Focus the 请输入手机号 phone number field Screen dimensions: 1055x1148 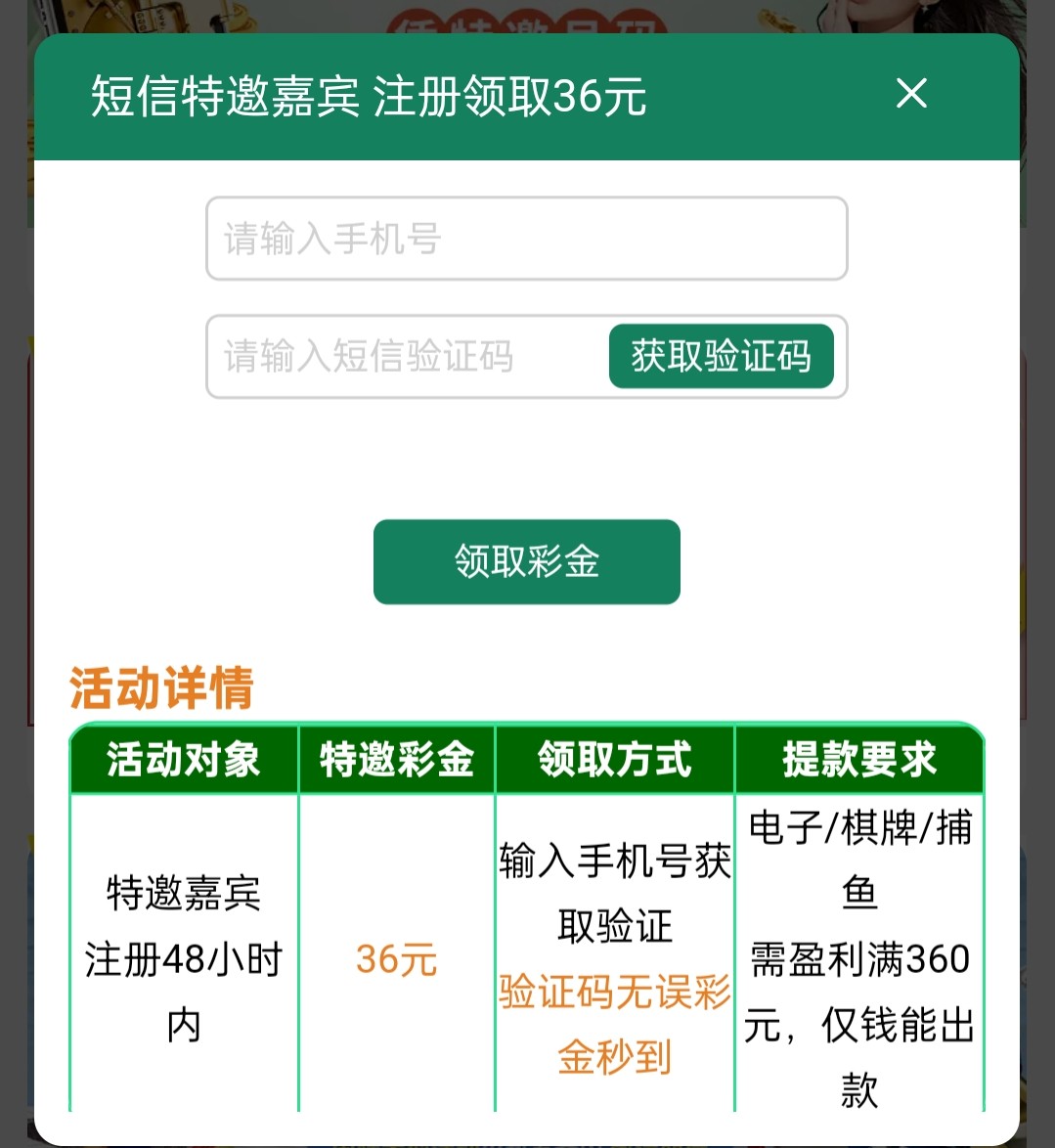coord(526,239)
